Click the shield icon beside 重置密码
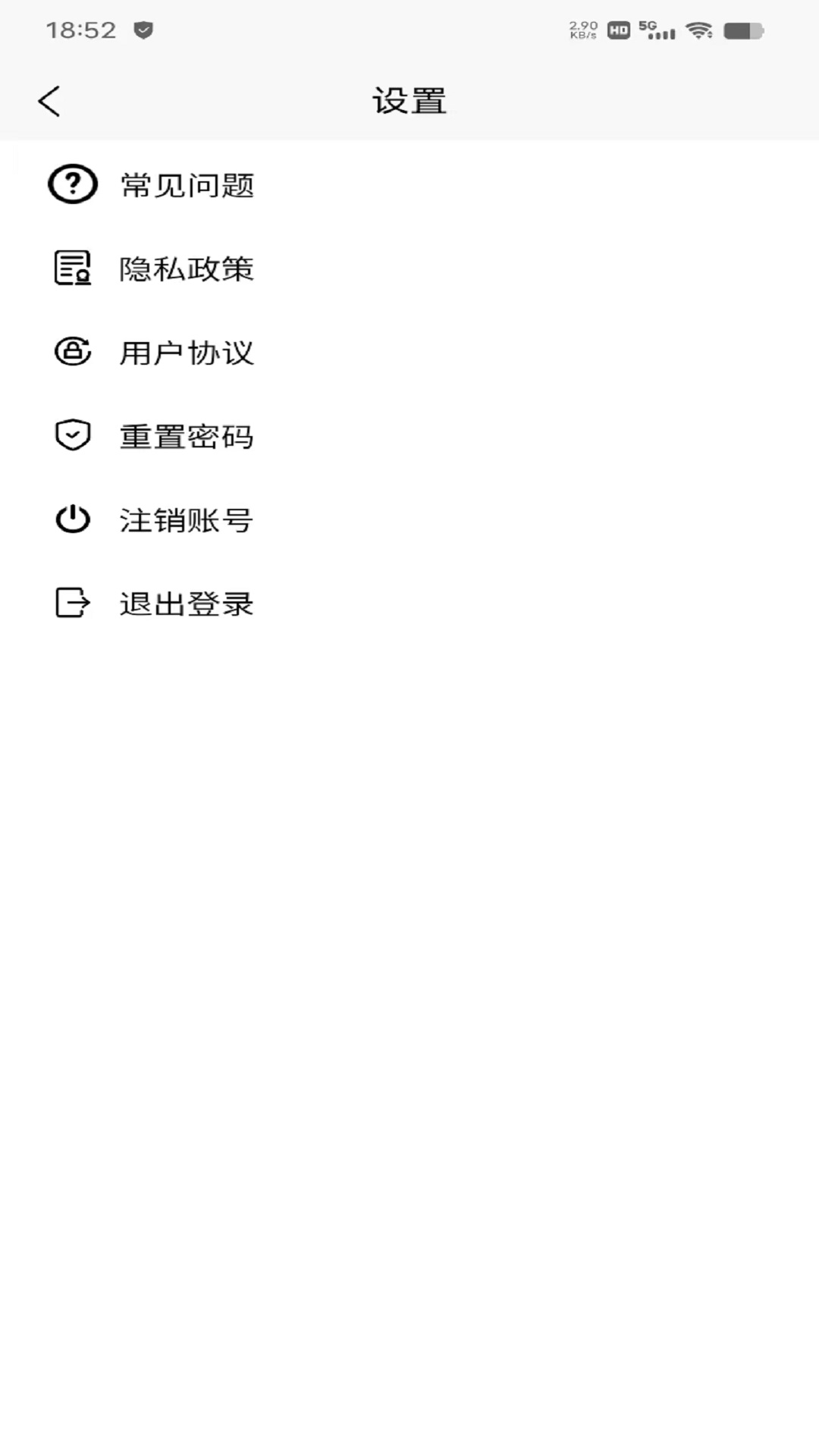 pos(72,435)
